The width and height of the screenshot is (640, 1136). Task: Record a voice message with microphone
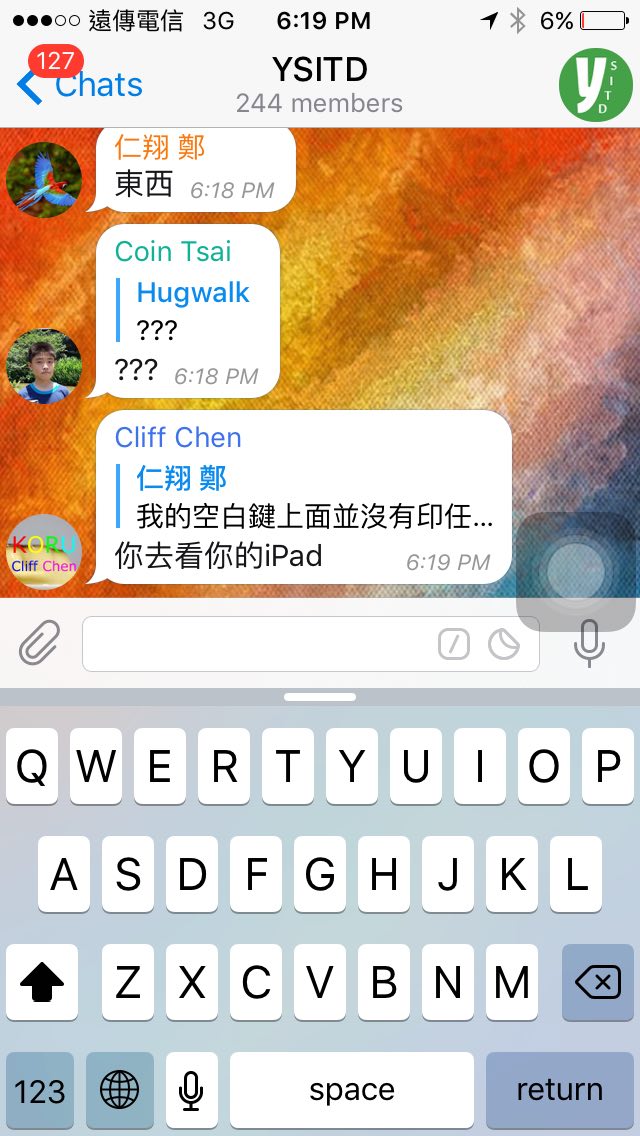(589, 643)
